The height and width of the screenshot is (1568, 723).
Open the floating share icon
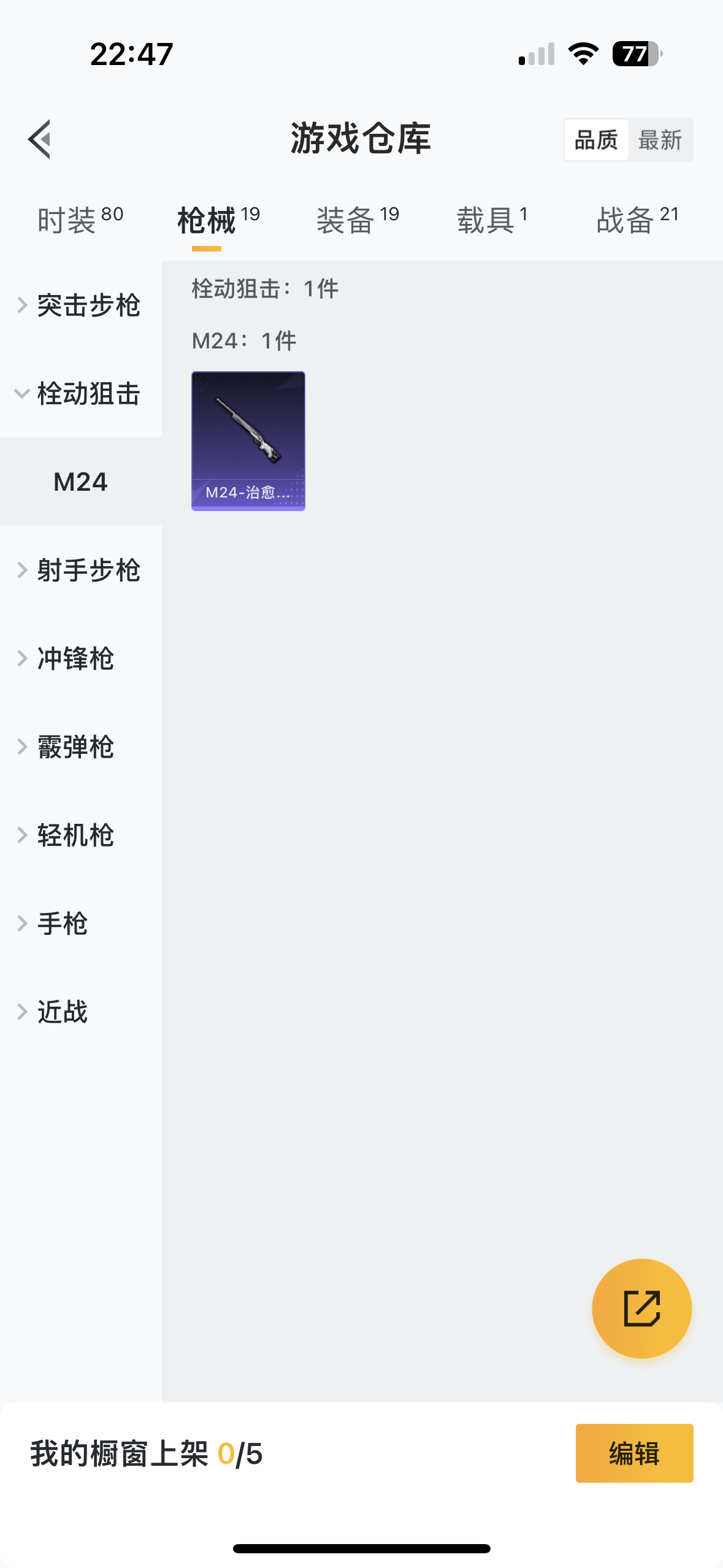(641, 1308)
